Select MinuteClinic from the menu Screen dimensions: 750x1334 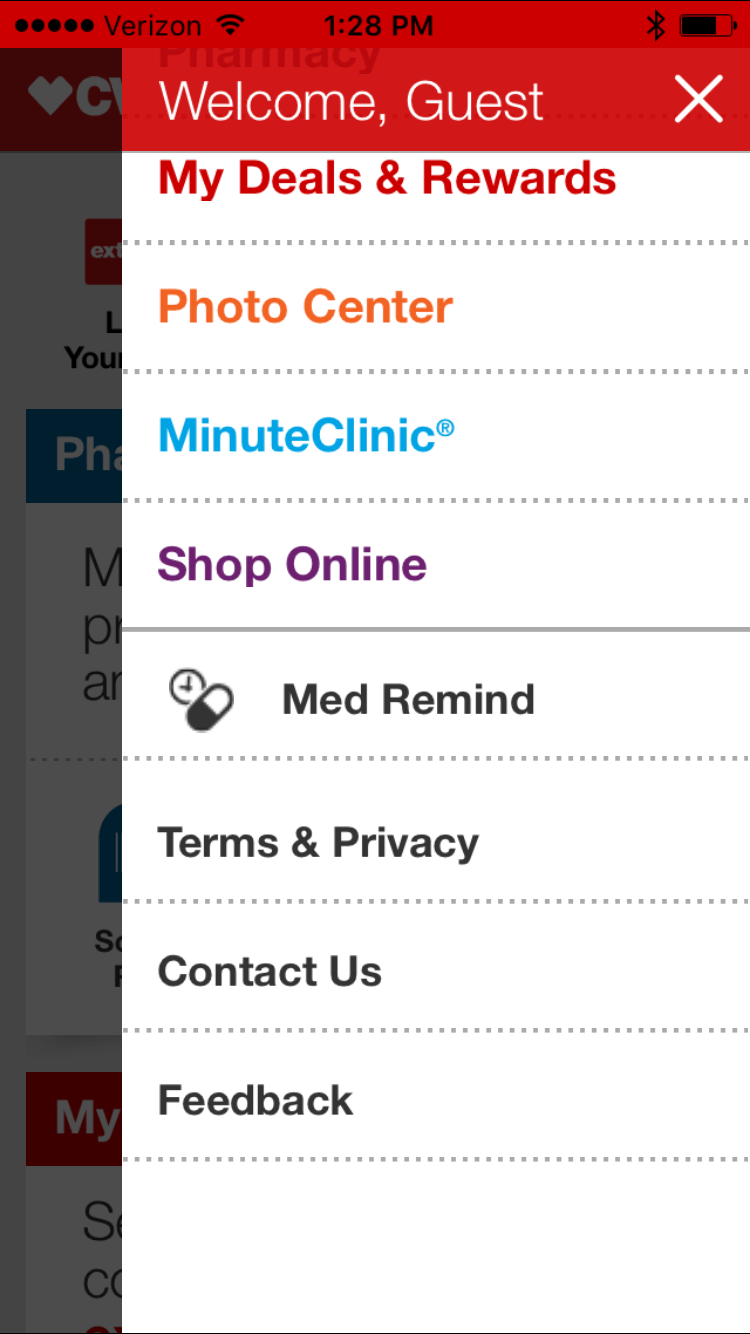[x=305, y=434]
